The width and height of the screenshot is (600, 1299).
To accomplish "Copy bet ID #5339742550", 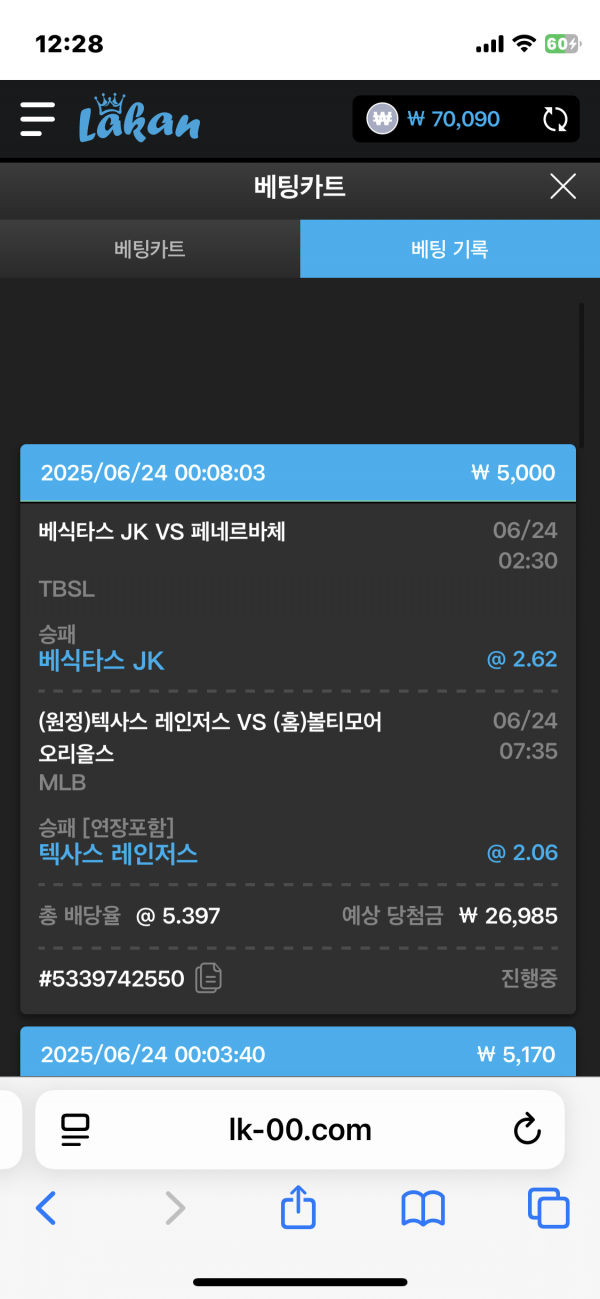I will 208,978.
